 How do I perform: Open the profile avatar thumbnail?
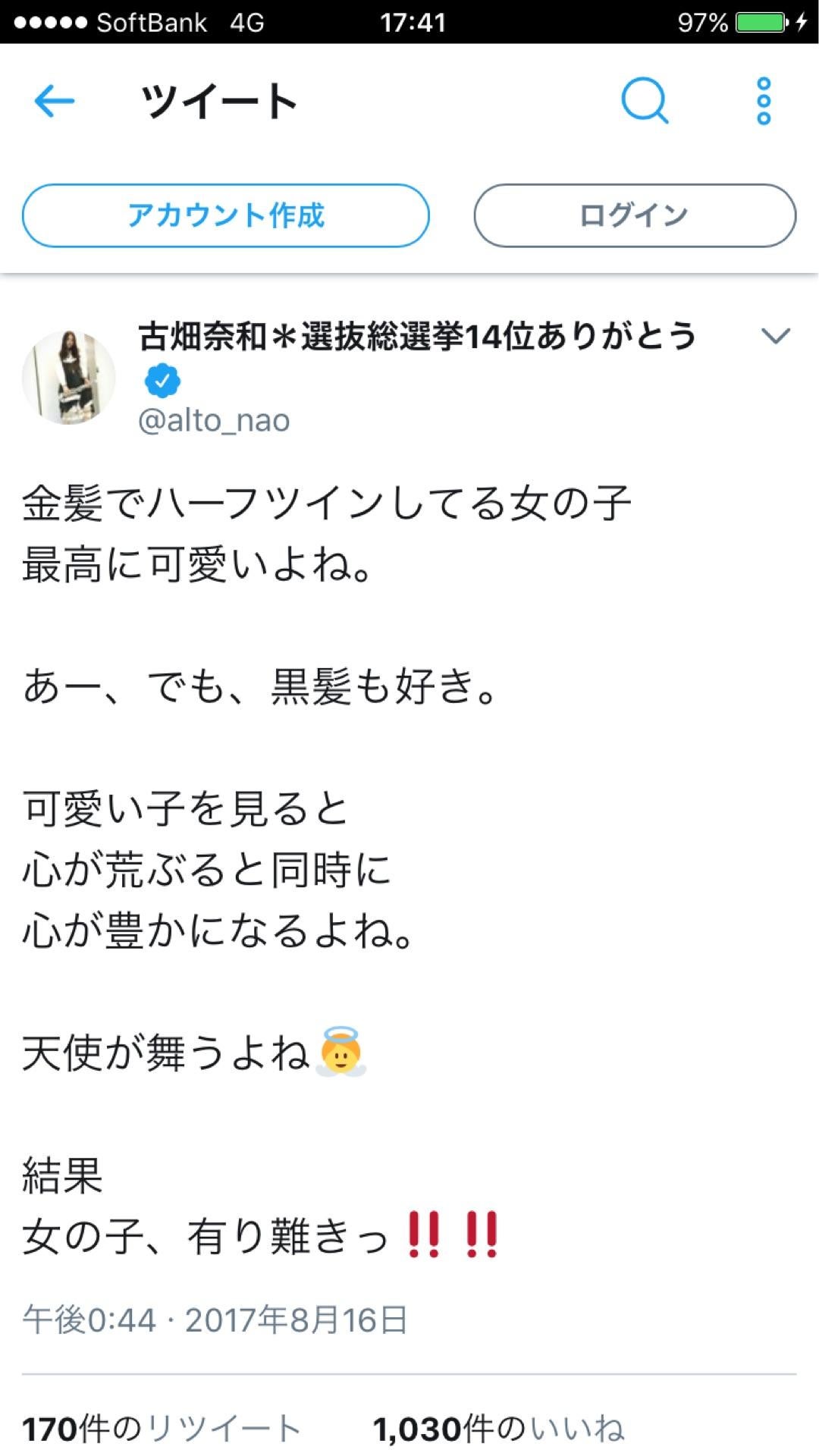point(70,375)
